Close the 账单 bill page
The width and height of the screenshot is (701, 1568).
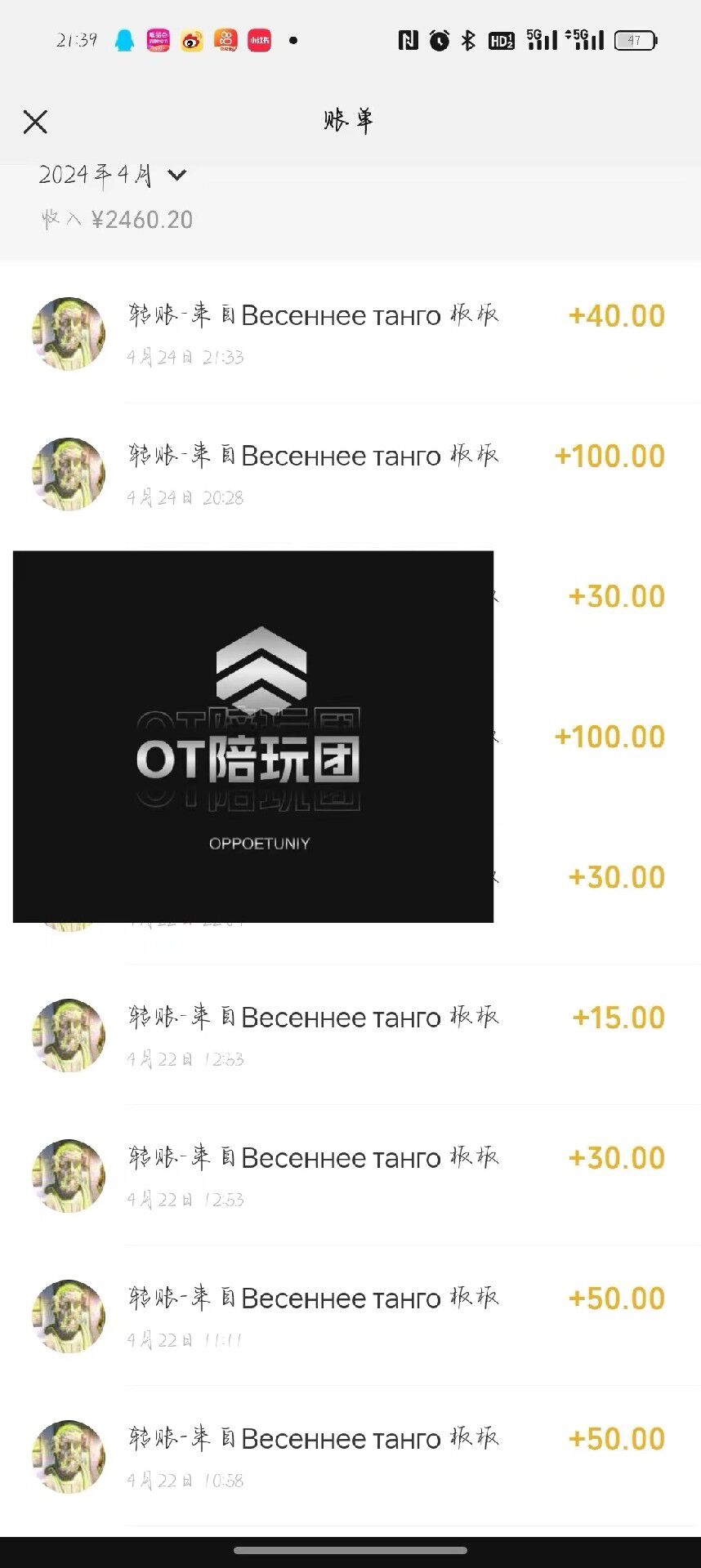tap(35, 122)
